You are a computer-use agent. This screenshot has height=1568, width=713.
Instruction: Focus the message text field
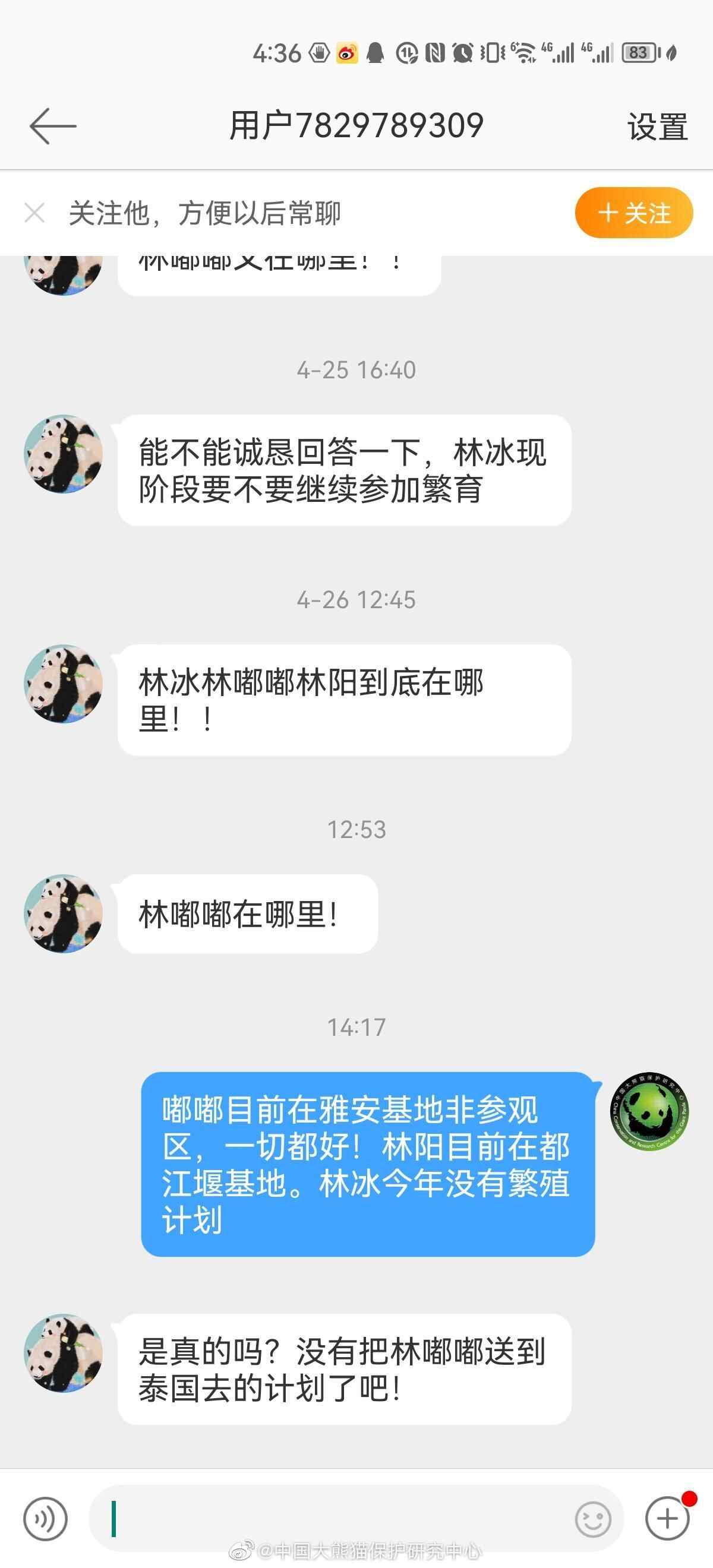[329, 1519]
